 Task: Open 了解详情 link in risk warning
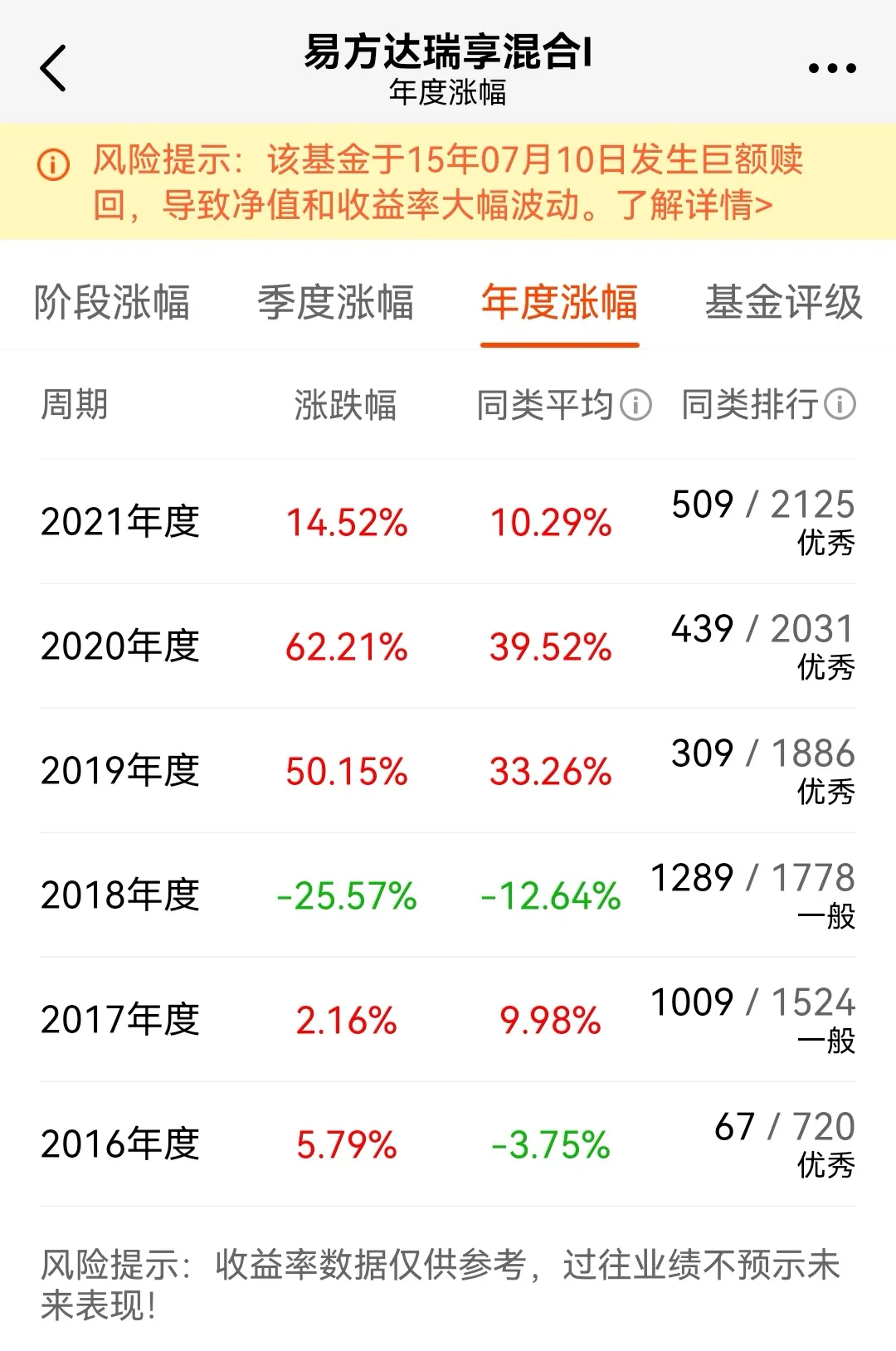(x=694, y=205)
